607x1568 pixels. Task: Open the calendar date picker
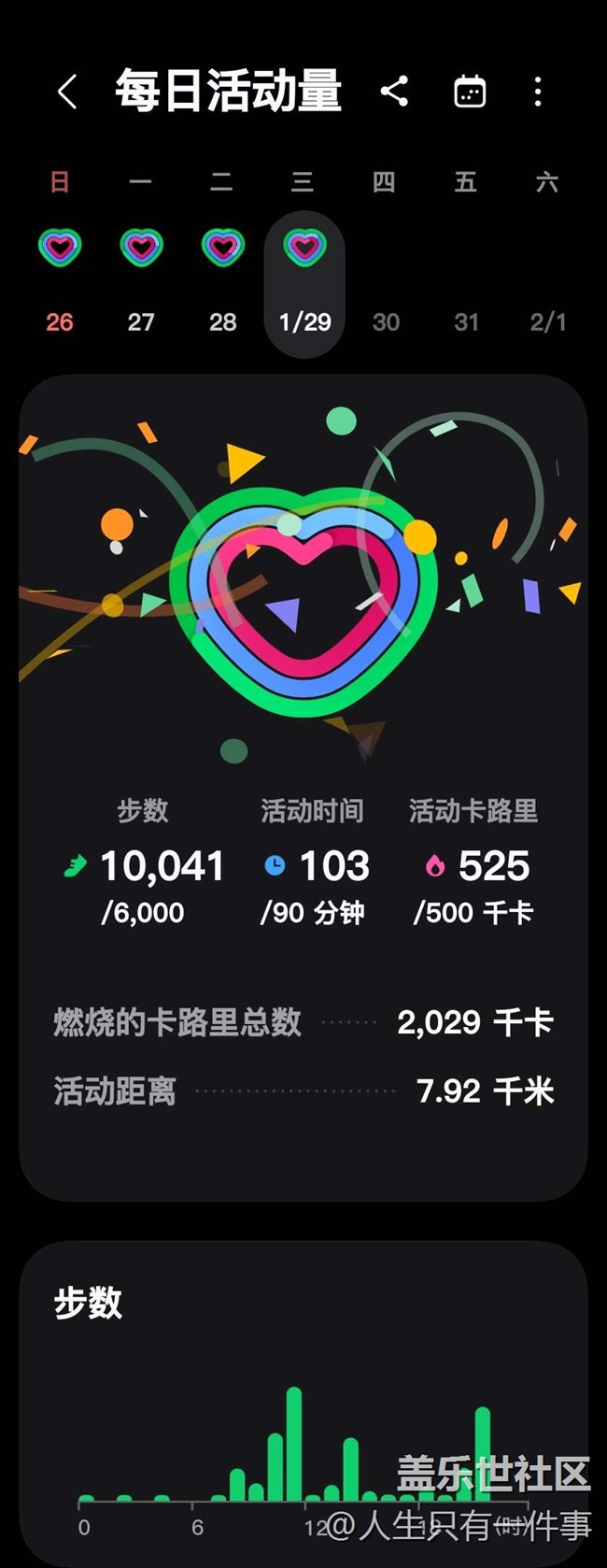coord(469,92)
